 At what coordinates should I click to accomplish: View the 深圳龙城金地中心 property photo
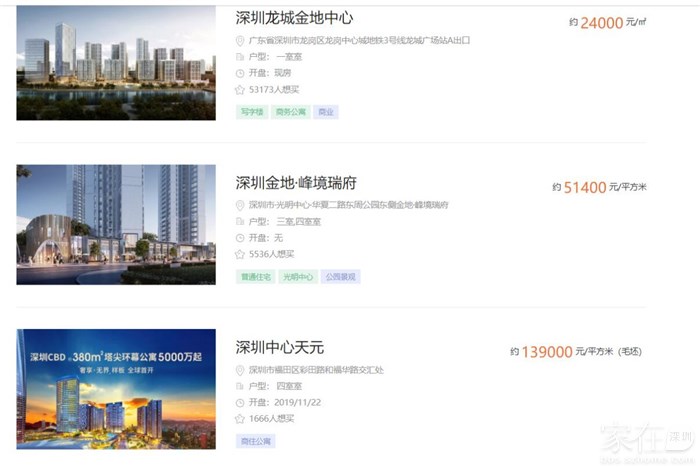click(x=115, y=63)
